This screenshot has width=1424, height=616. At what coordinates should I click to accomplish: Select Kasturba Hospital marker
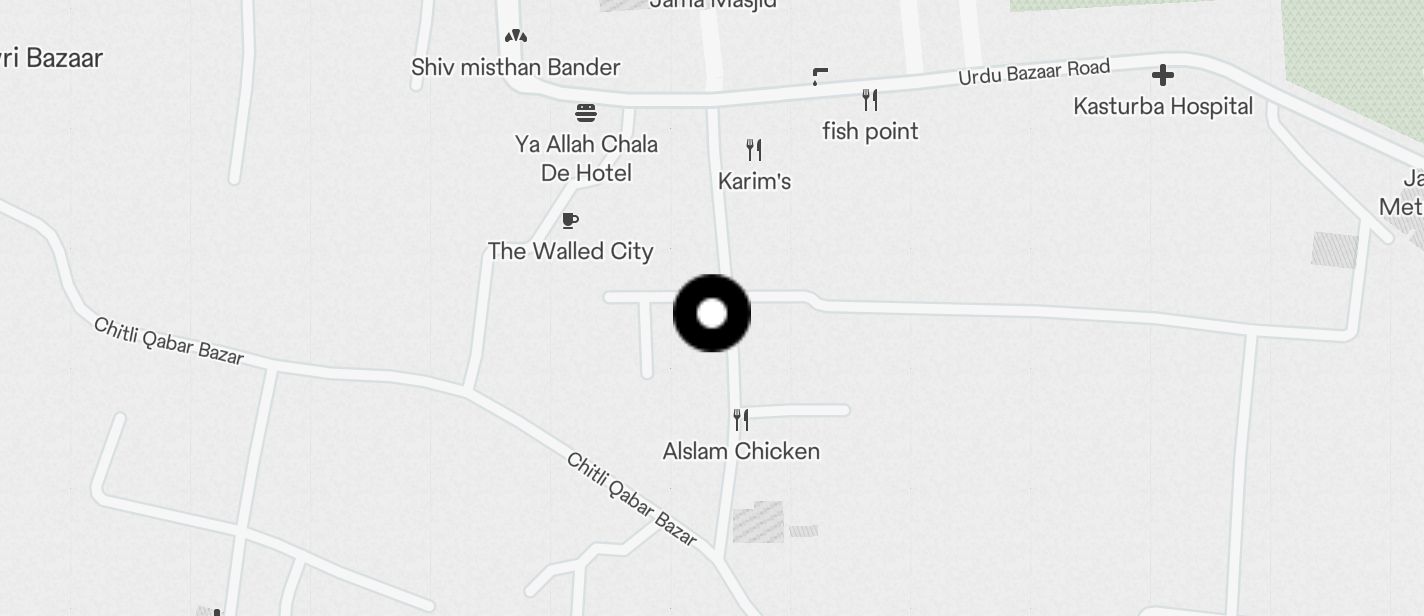pyautogui.click(x=1162, y=76)
